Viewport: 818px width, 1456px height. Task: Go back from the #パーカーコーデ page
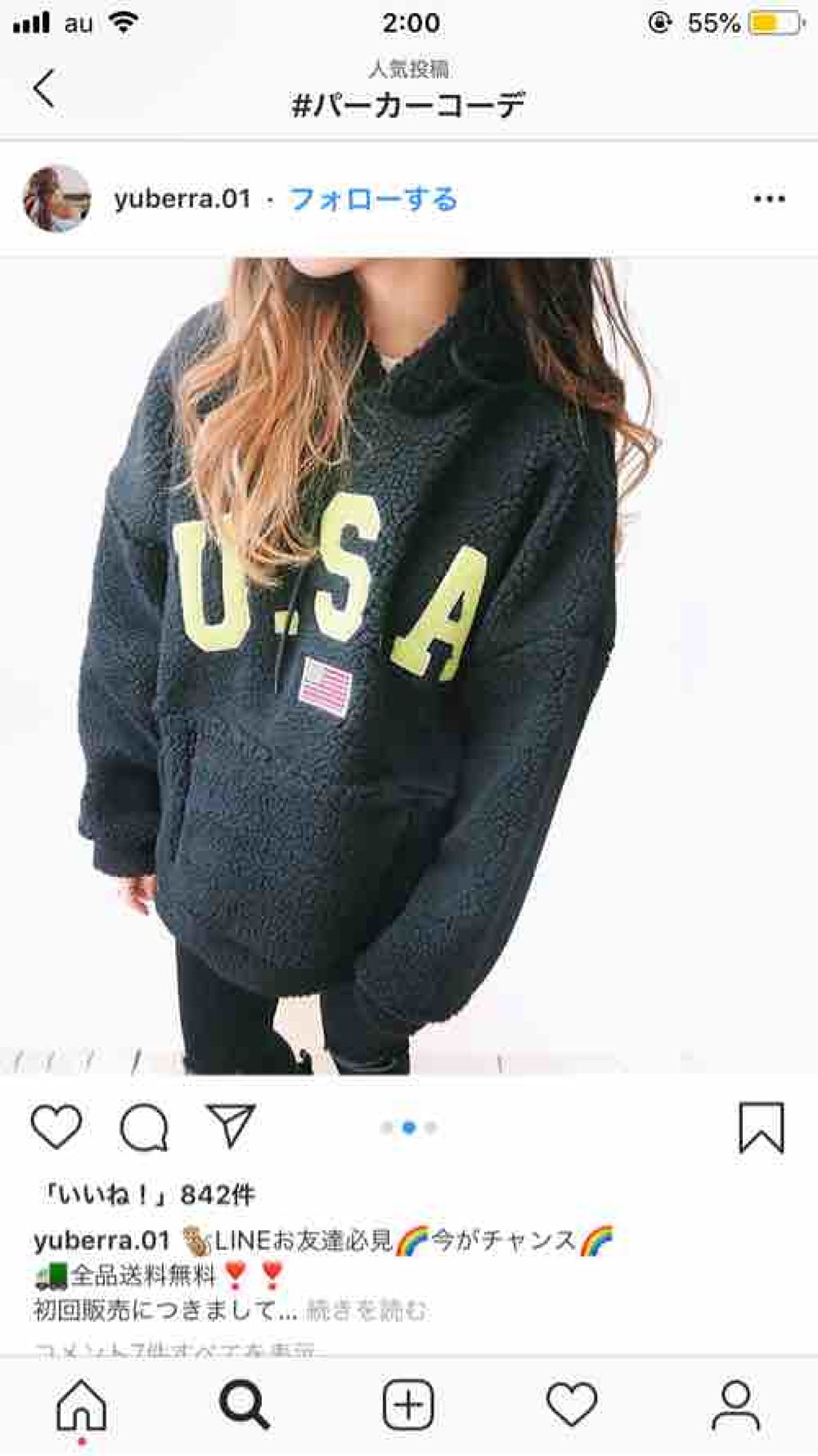tap(44, 88)
